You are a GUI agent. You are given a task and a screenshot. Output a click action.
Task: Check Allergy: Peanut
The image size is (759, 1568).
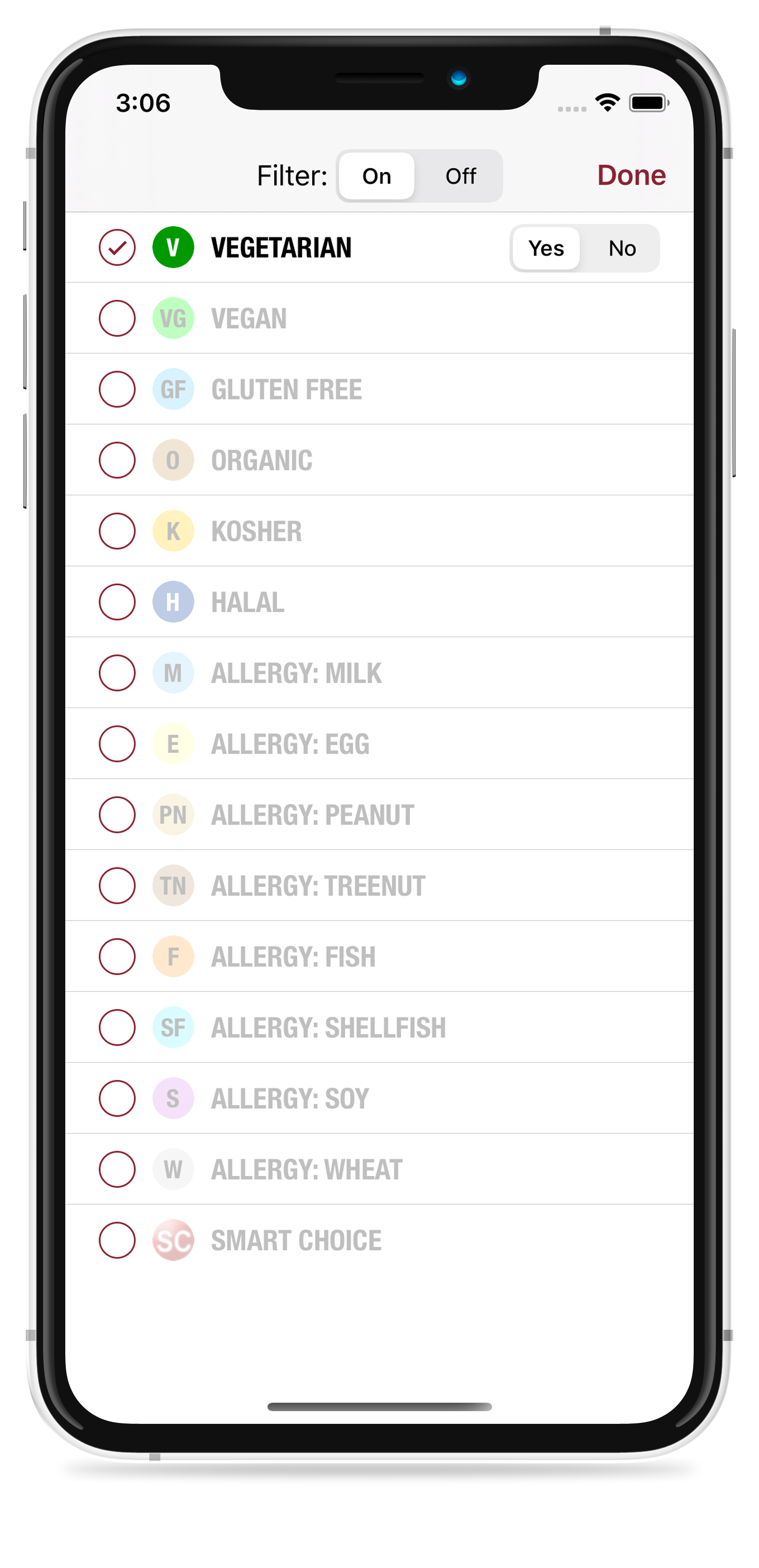117,814
